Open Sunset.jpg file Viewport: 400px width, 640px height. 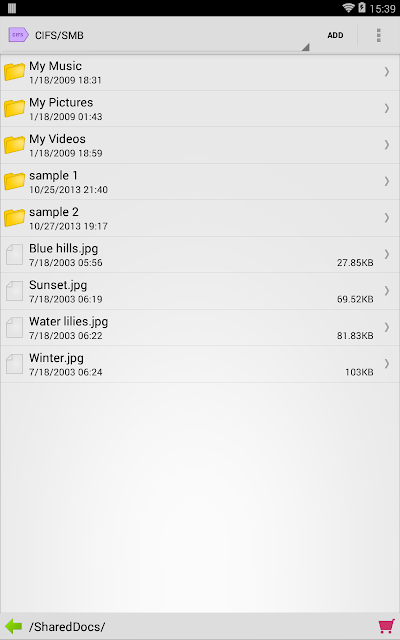(x=200, y=291)
